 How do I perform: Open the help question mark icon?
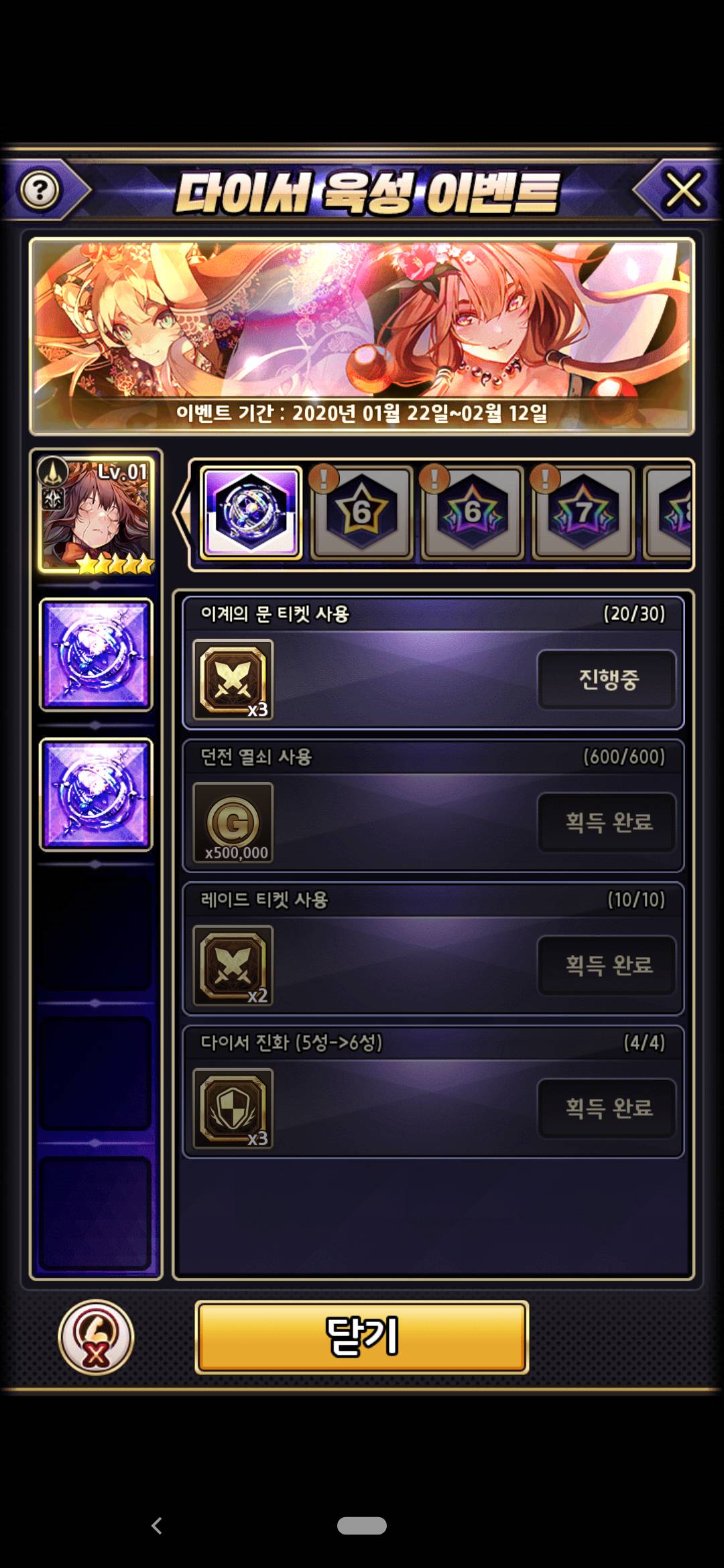click(40, 190)
